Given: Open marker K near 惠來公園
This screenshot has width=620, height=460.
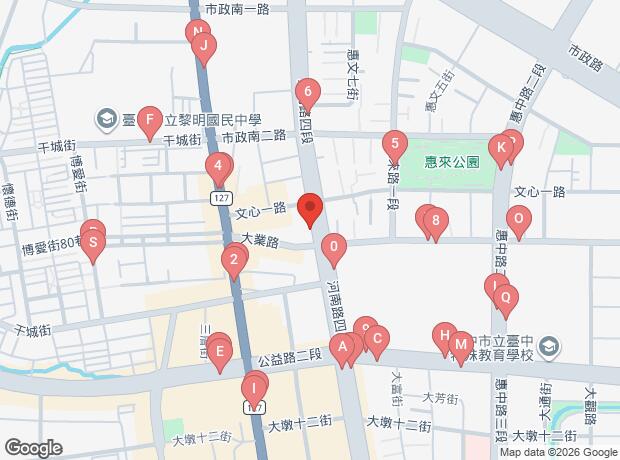Looking at the screenshot, I should click(503, 150).
